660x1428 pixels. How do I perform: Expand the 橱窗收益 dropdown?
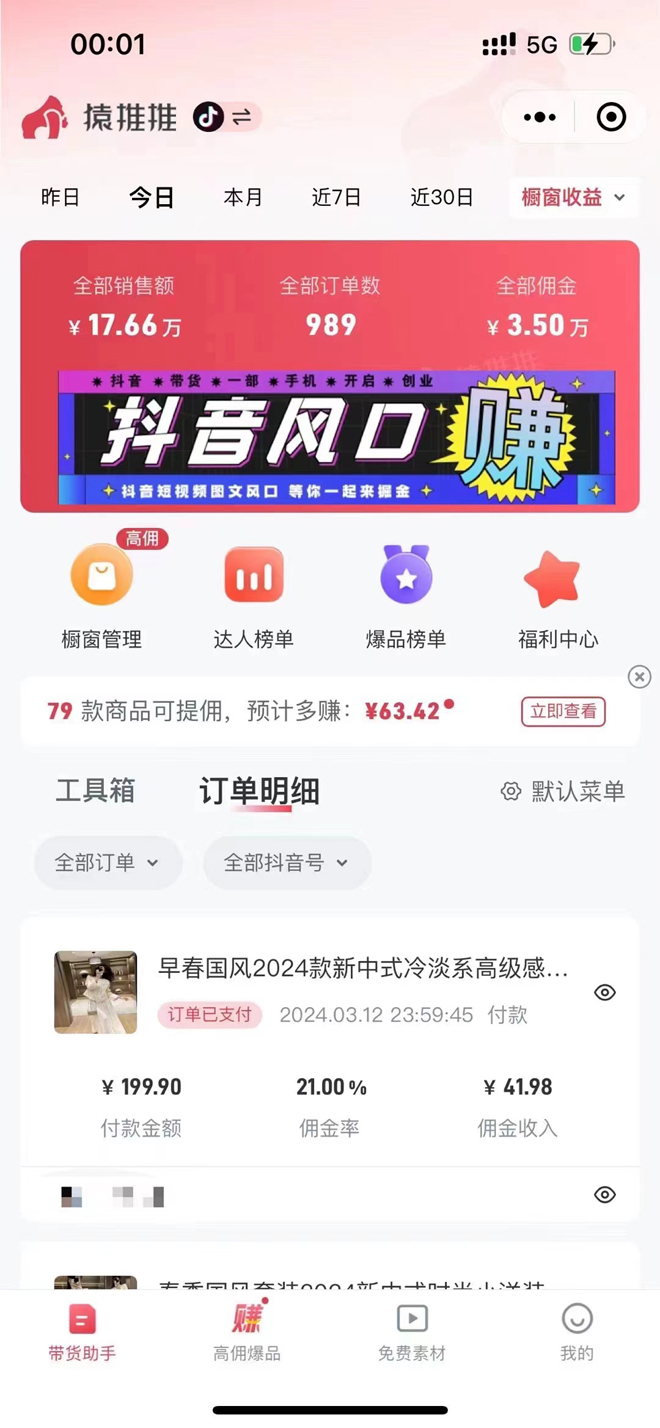[573, 197]
